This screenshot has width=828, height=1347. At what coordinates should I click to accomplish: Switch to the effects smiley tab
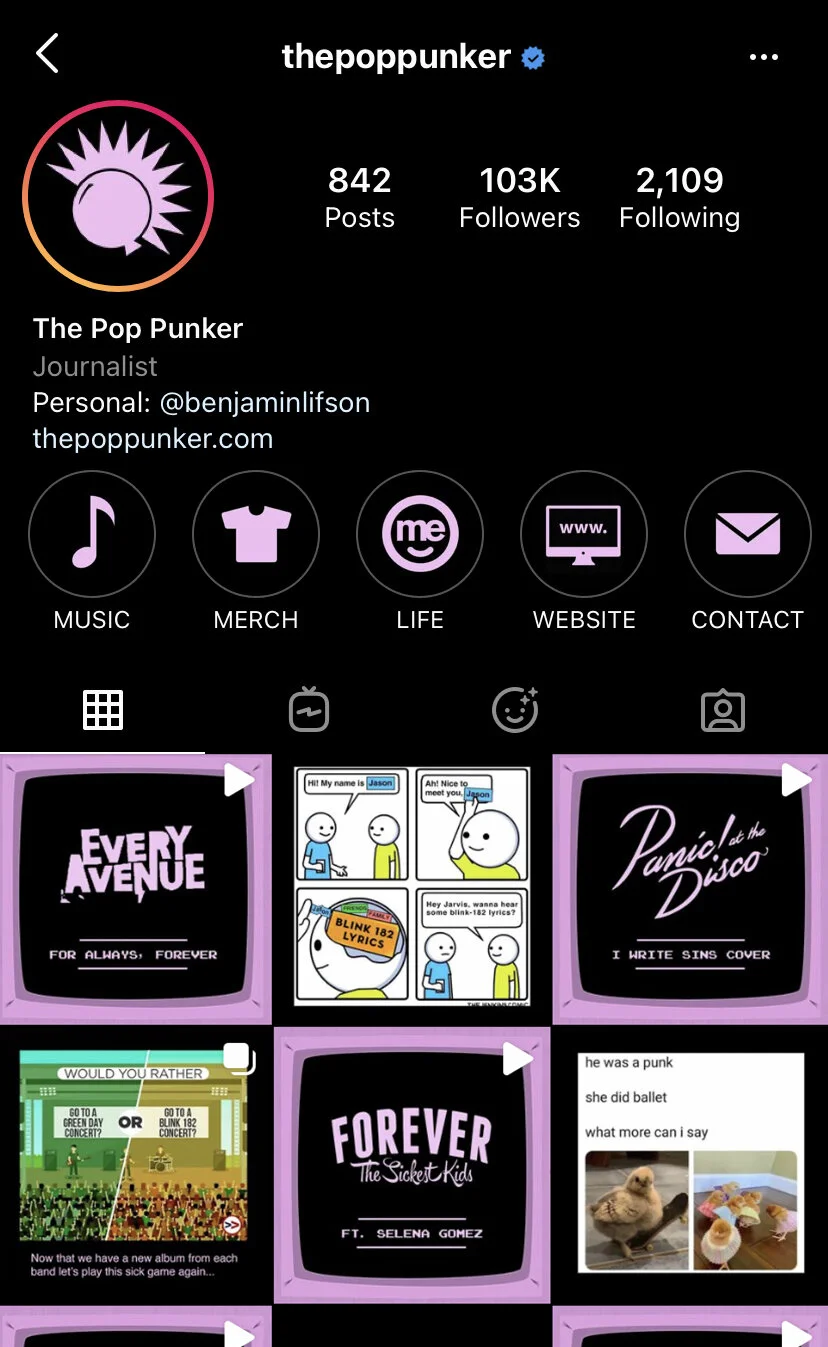coord(516,710)
